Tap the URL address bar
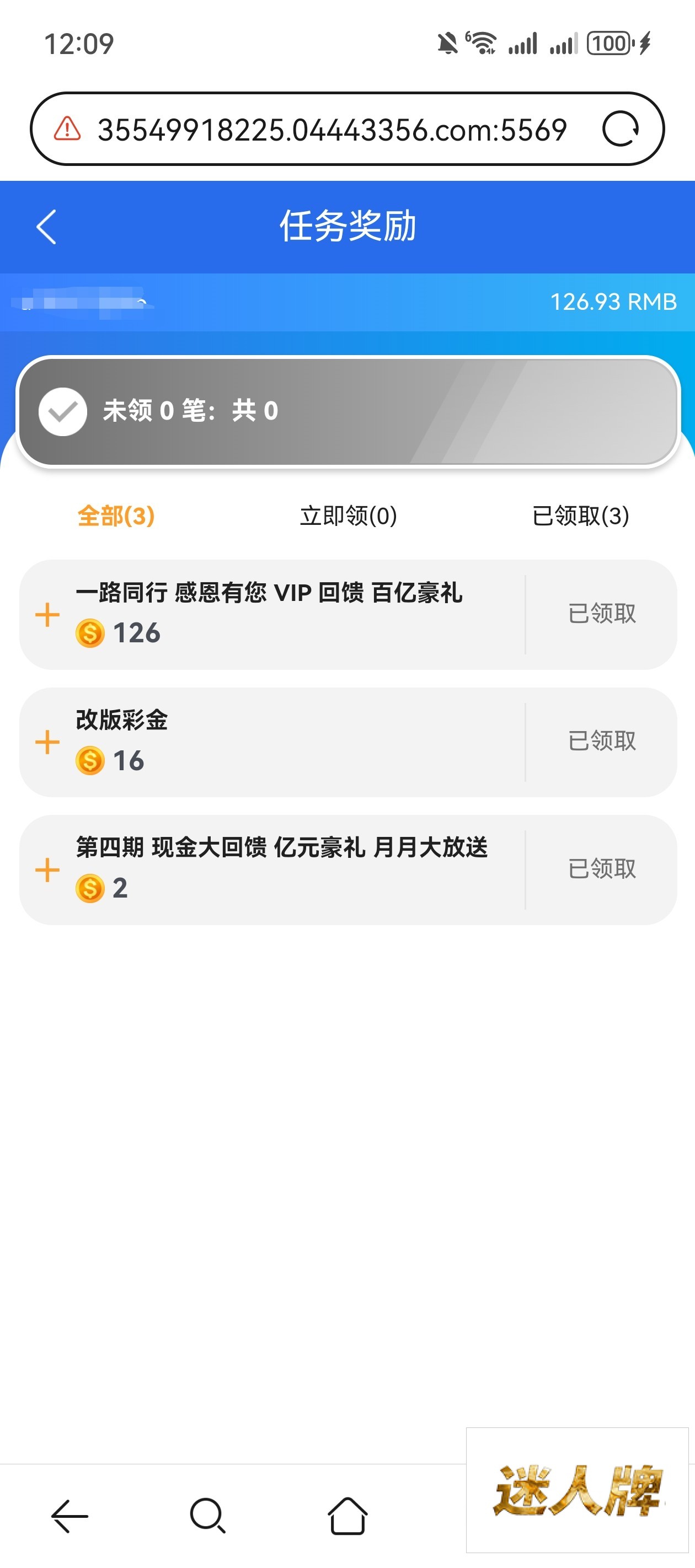Viewport: 695px width, 1568px height. (332, 130)
